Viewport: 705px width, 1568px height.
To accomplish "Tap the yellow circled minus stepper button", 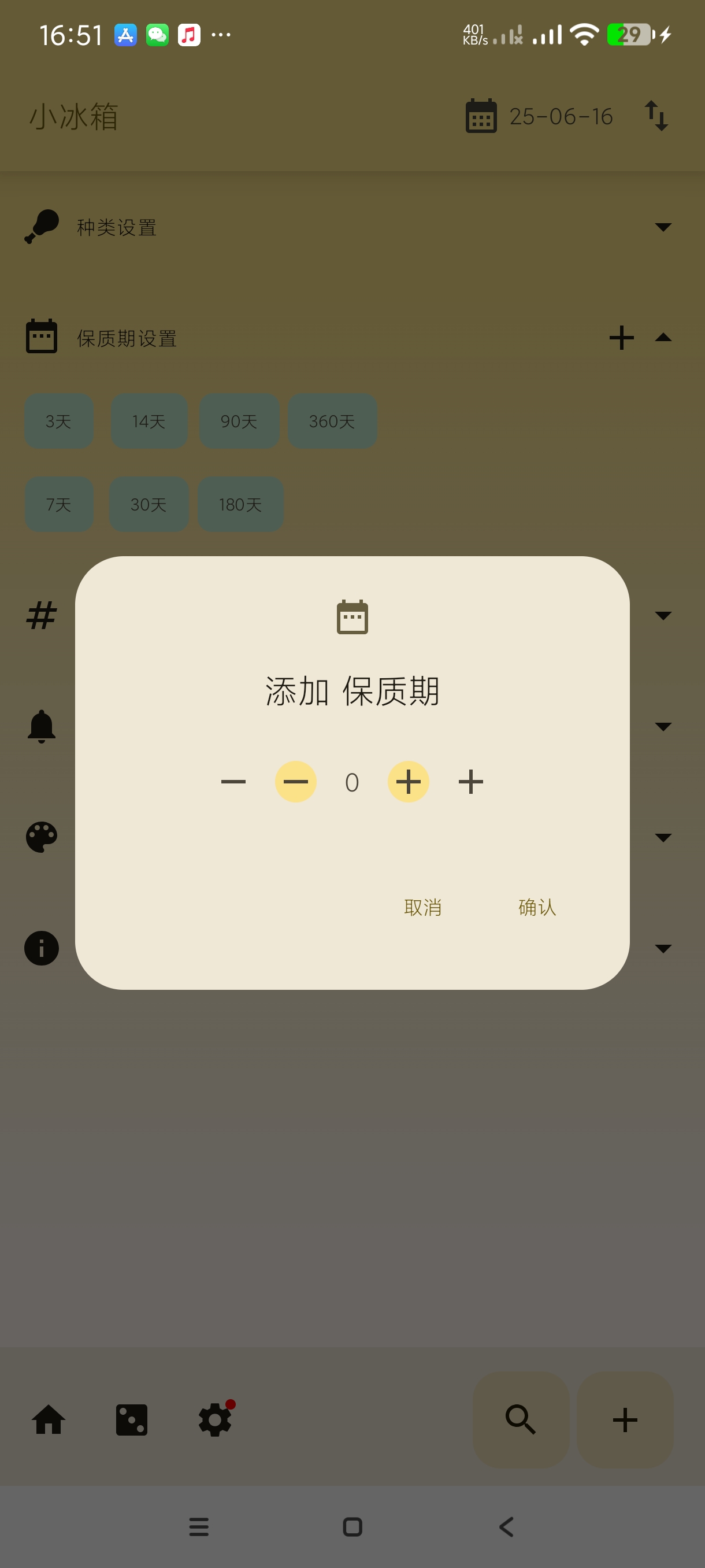I will pyautogui.click(x=296, y=782).
